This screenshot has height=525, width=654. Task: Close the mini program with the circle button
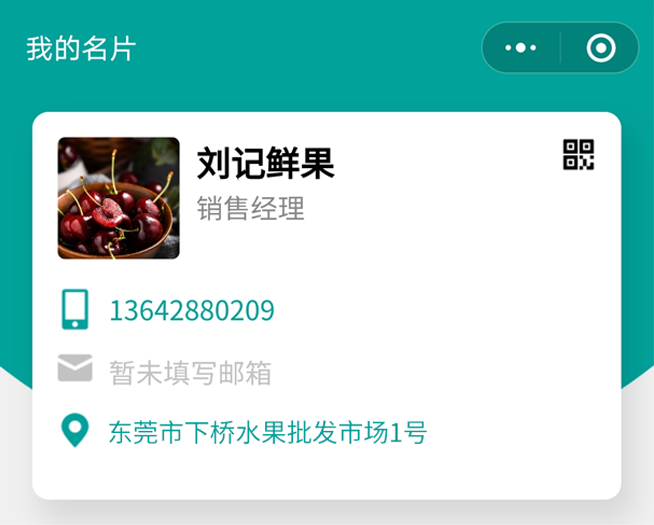tap(600, 48)
